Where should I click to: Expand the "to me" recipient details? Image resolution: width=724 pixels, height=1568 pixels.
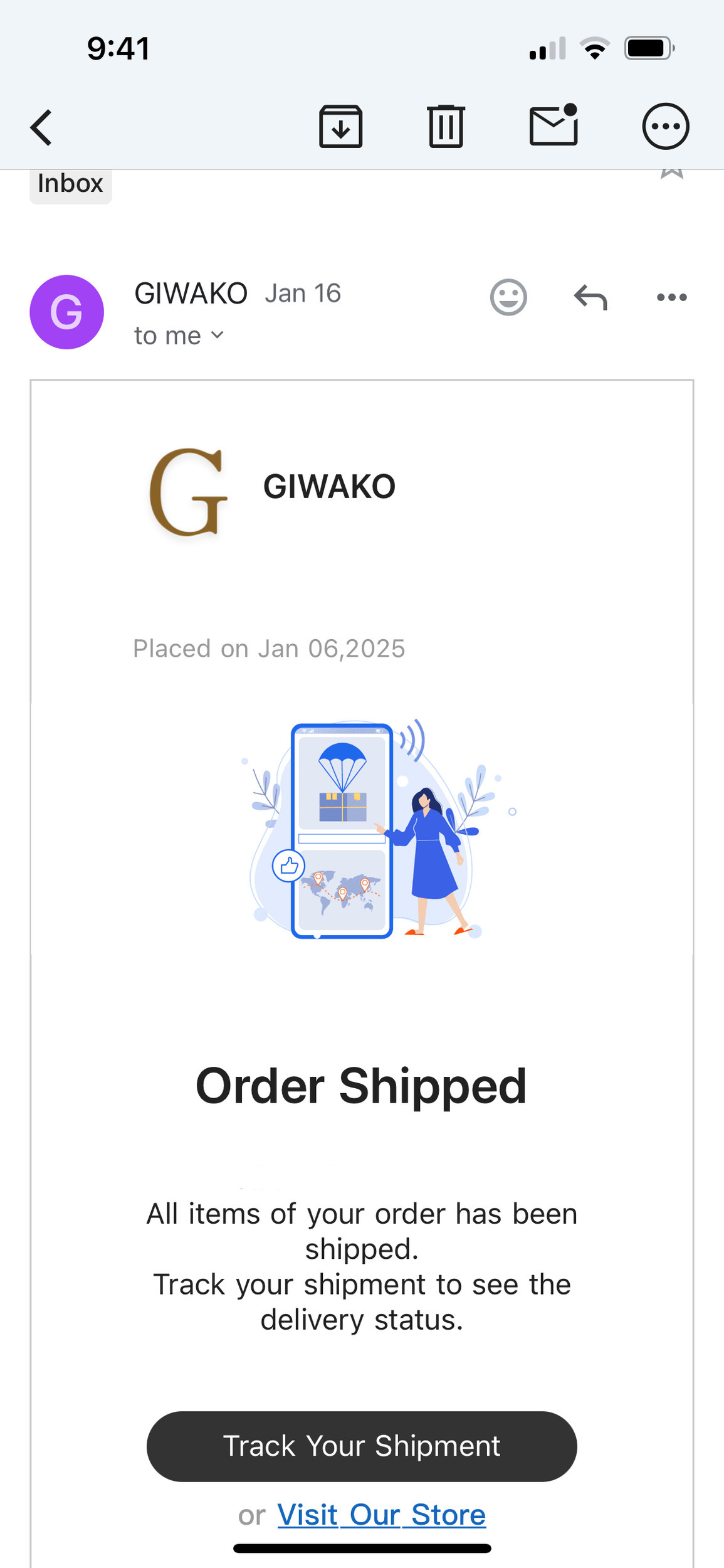click(179, 336)
